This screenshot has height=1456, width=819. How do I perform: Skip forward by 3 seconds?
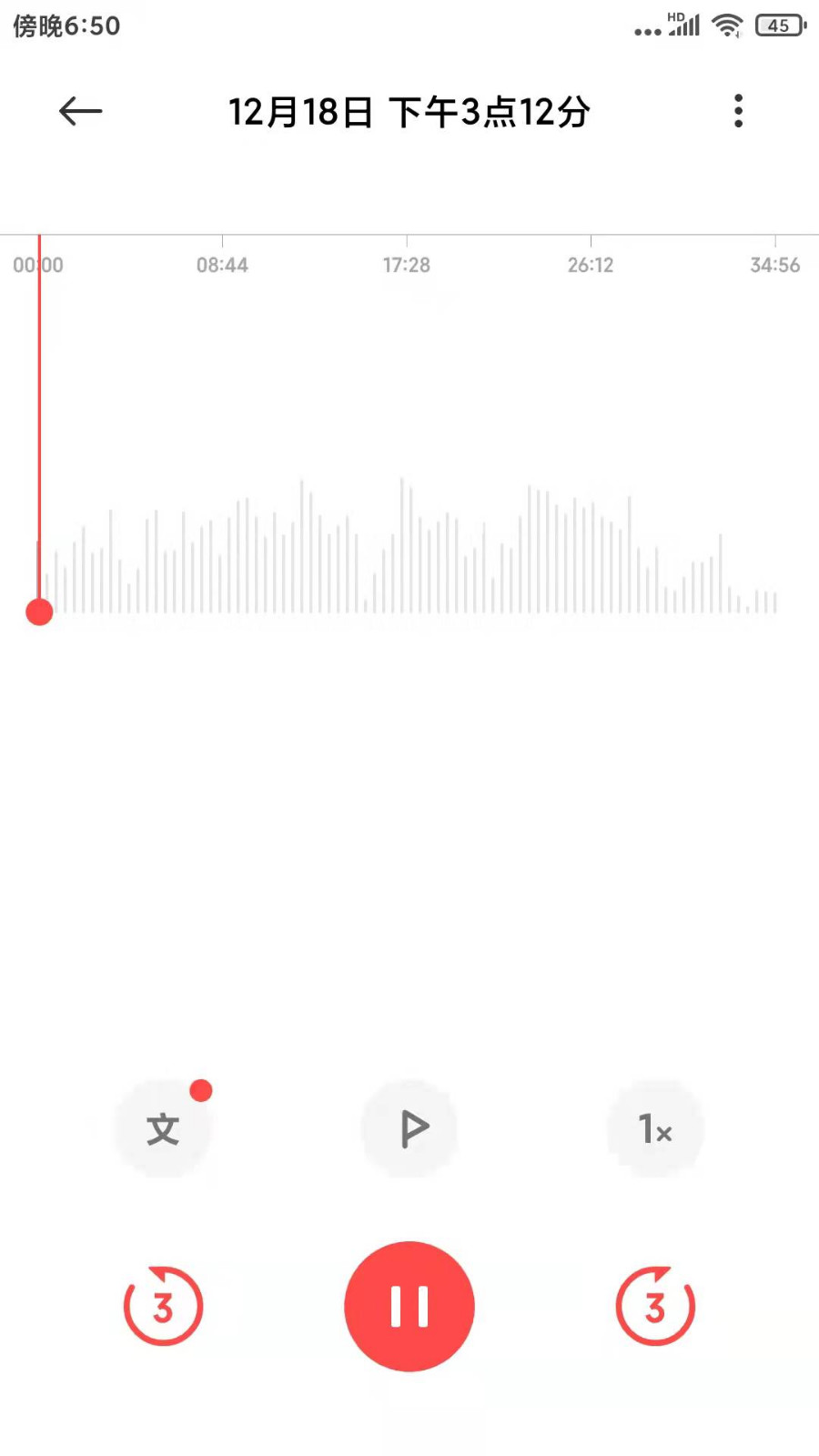pos(655,1307)
